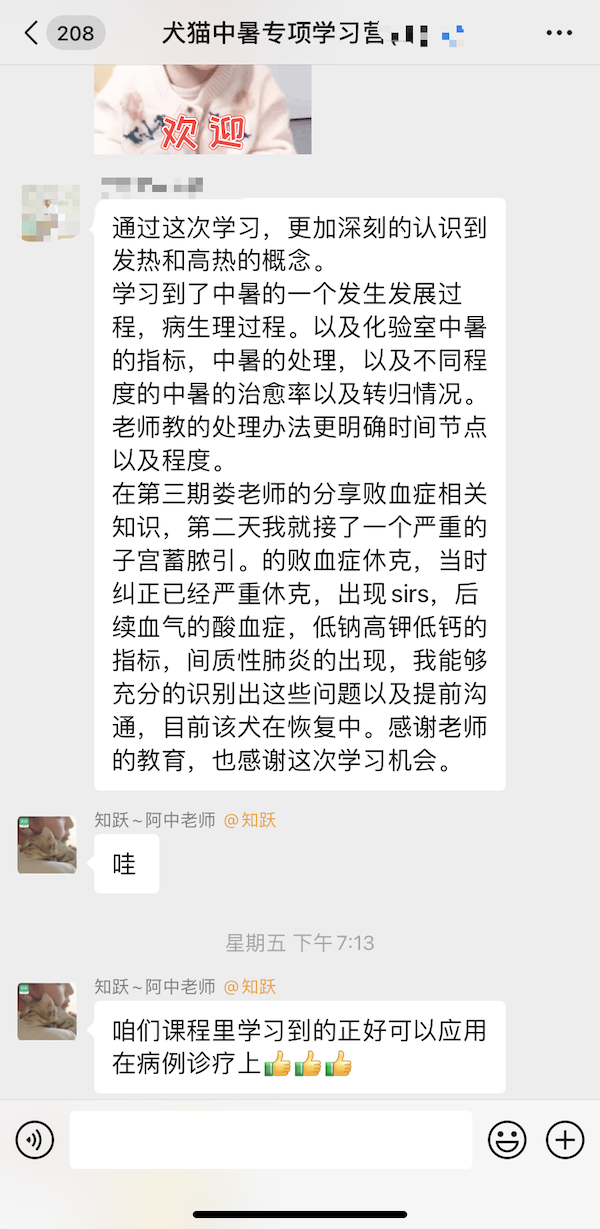Open avatar beside "咱们课程里学习到的" message
Viewport: 600px width, 1229px height.
coord(47,1010)
